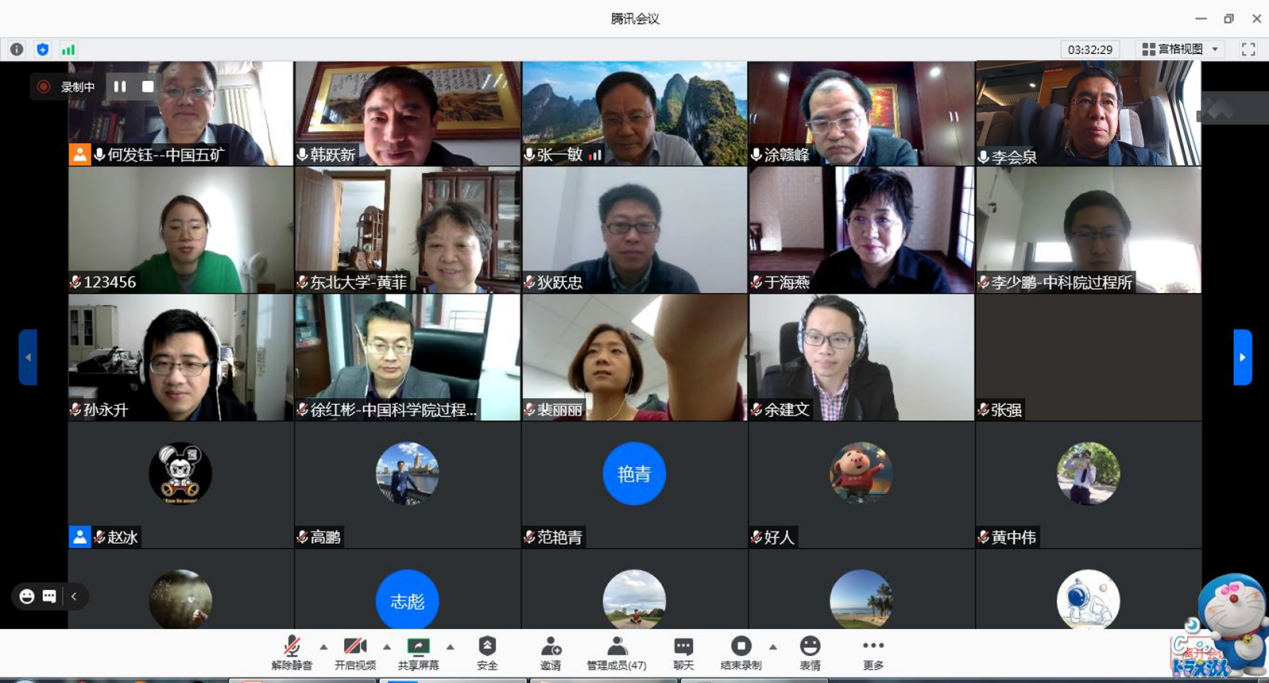Open emoji reactions (表情)
The width and height of the screenshot is (1269, 683).
(810, 652)
